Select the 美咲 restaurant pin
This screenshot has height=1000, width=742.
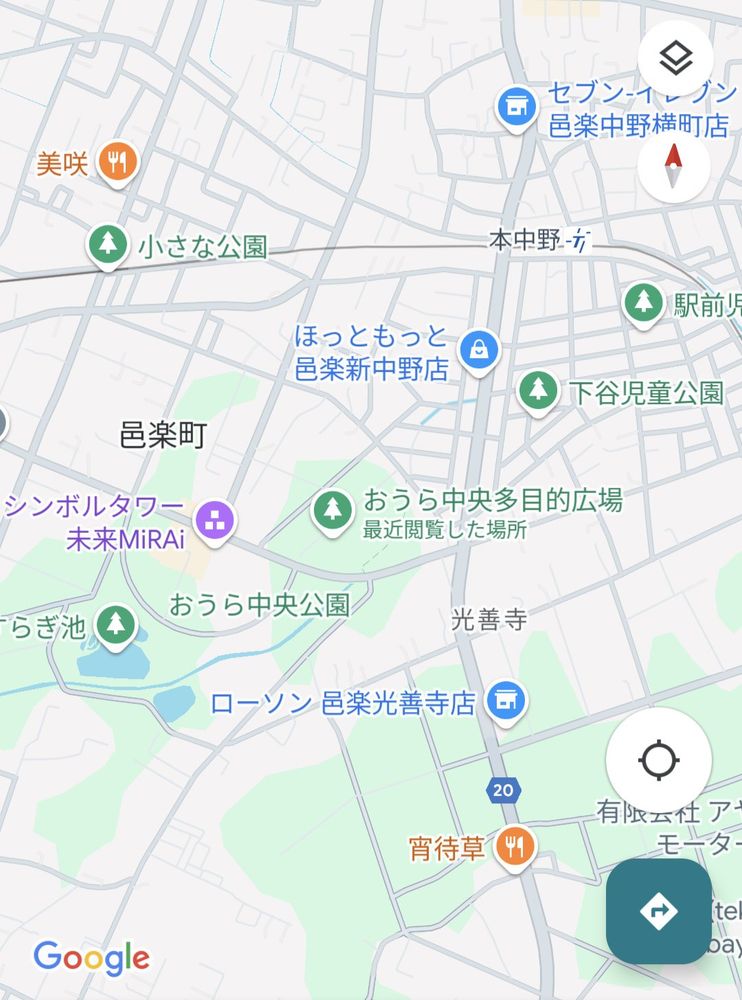click(117, 163)
